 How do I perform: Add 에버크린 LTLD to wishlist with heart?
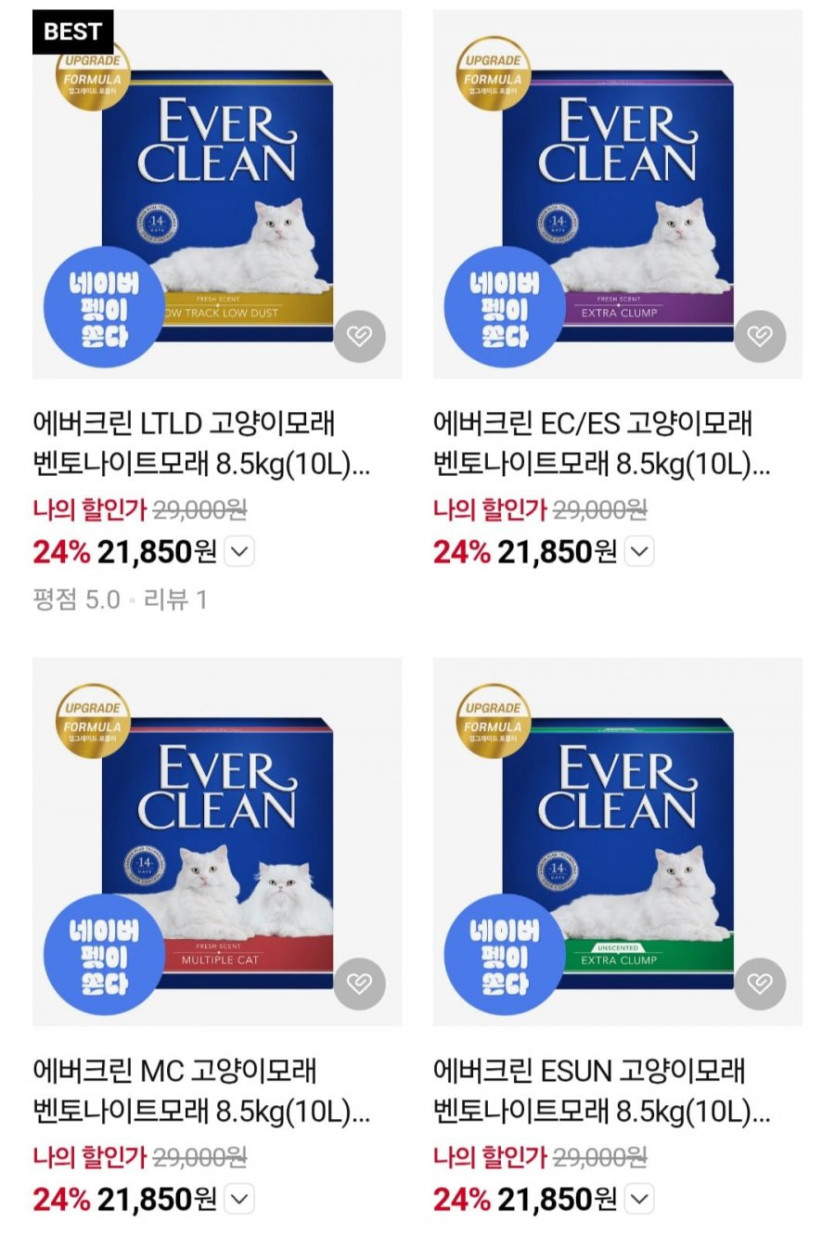(x=359, y=336)
